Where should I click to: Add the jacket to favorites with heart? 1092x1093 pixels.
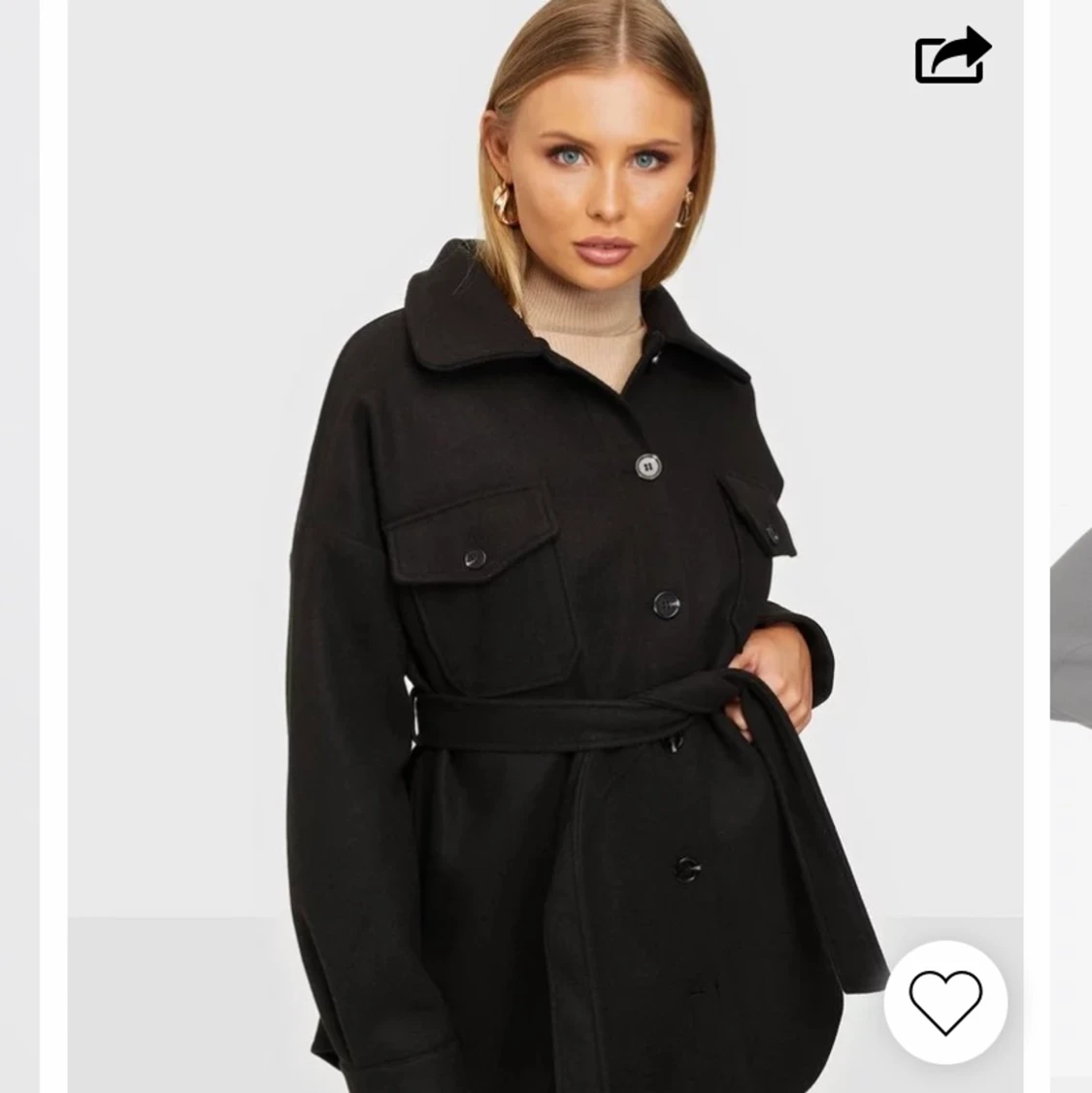click(945, 1002)
